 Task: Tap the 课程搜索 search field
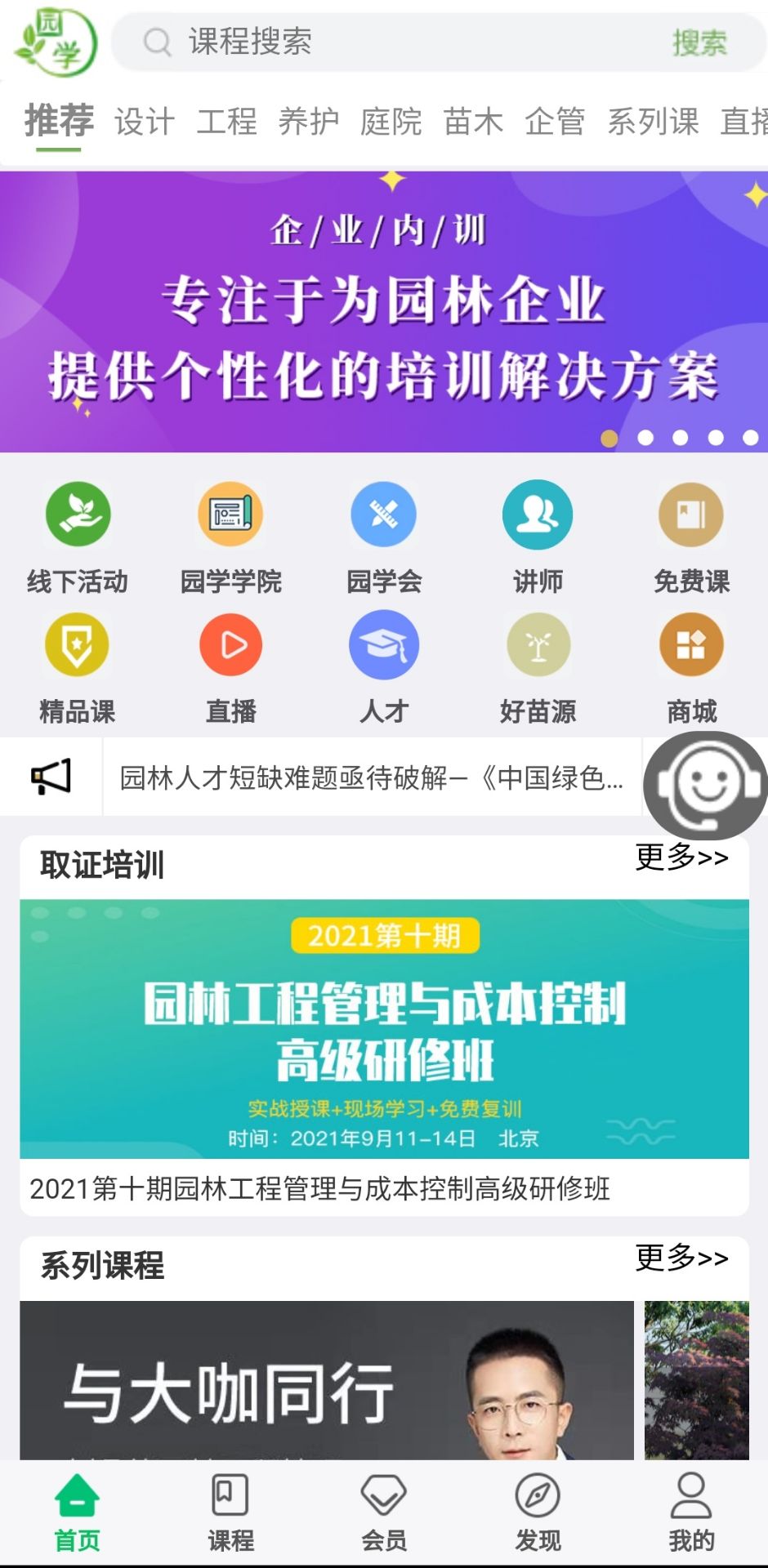(392, 41)
